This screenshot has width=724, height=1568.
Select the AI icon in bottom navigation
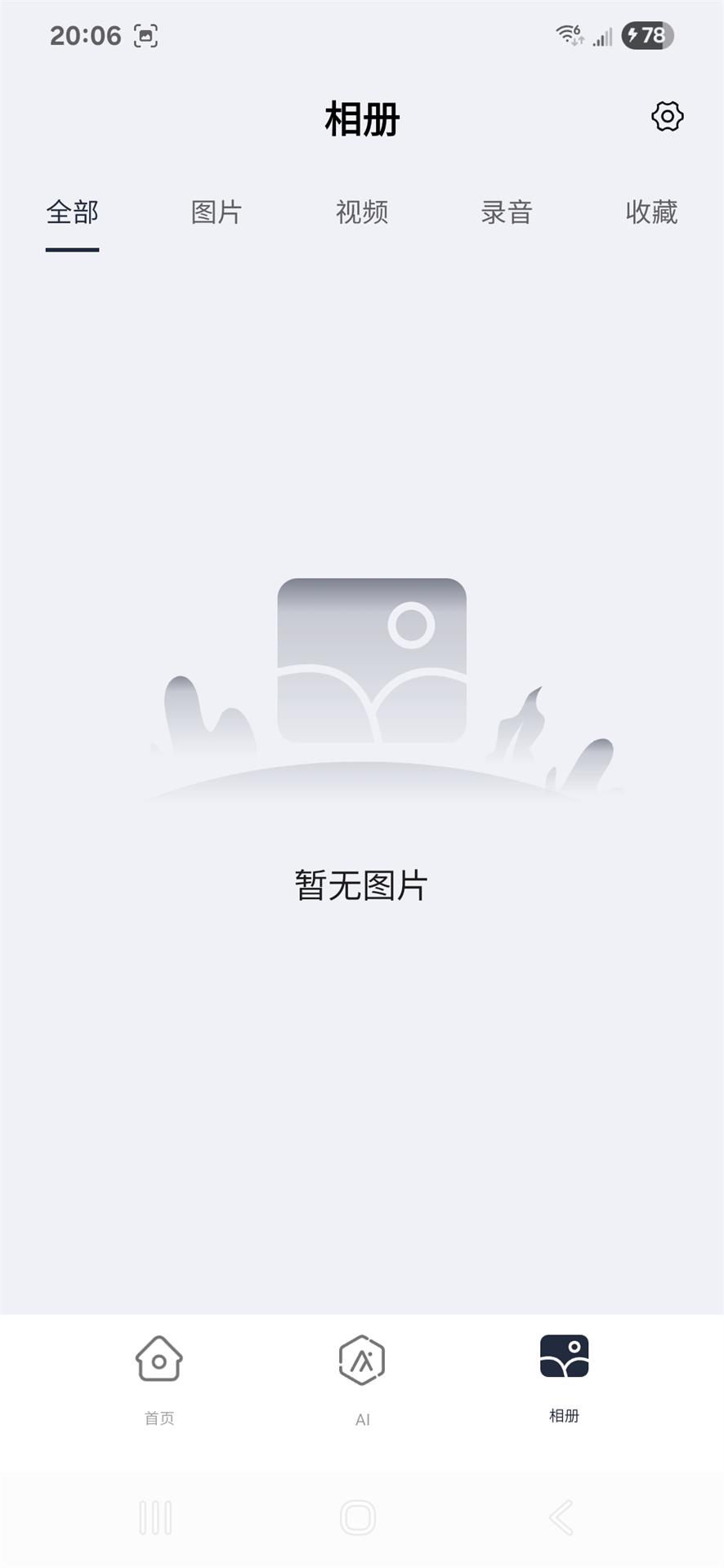[362, 1360]
